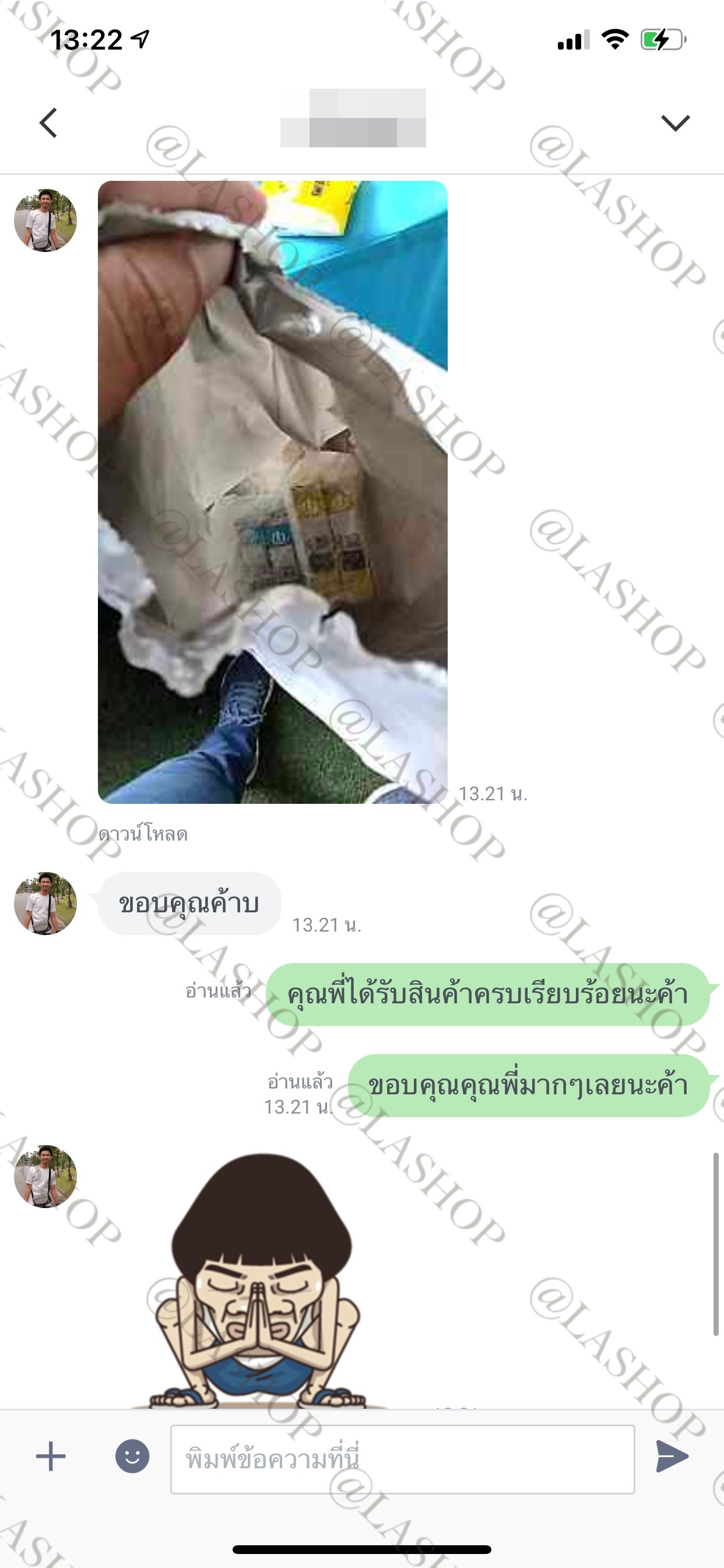The height and width of the screenshot is (1568, 724).
Task: Go back from this chat
Action: (48, 123)
